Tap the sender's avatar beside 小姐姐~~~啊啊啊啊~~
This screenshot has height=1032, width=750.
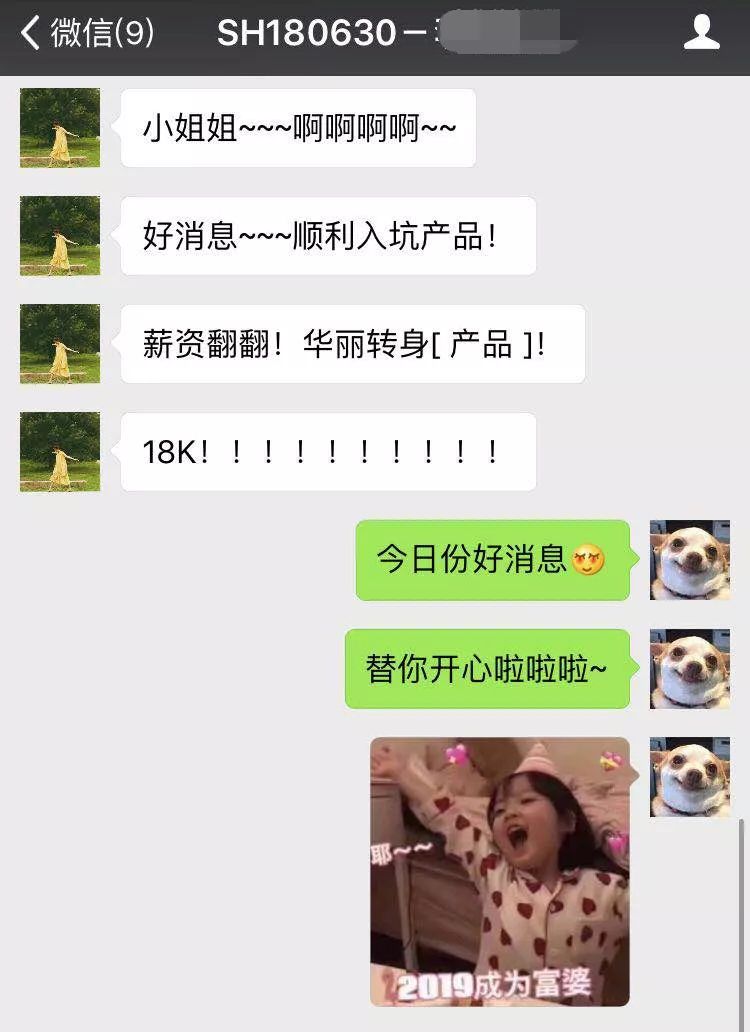coord(60,127)
